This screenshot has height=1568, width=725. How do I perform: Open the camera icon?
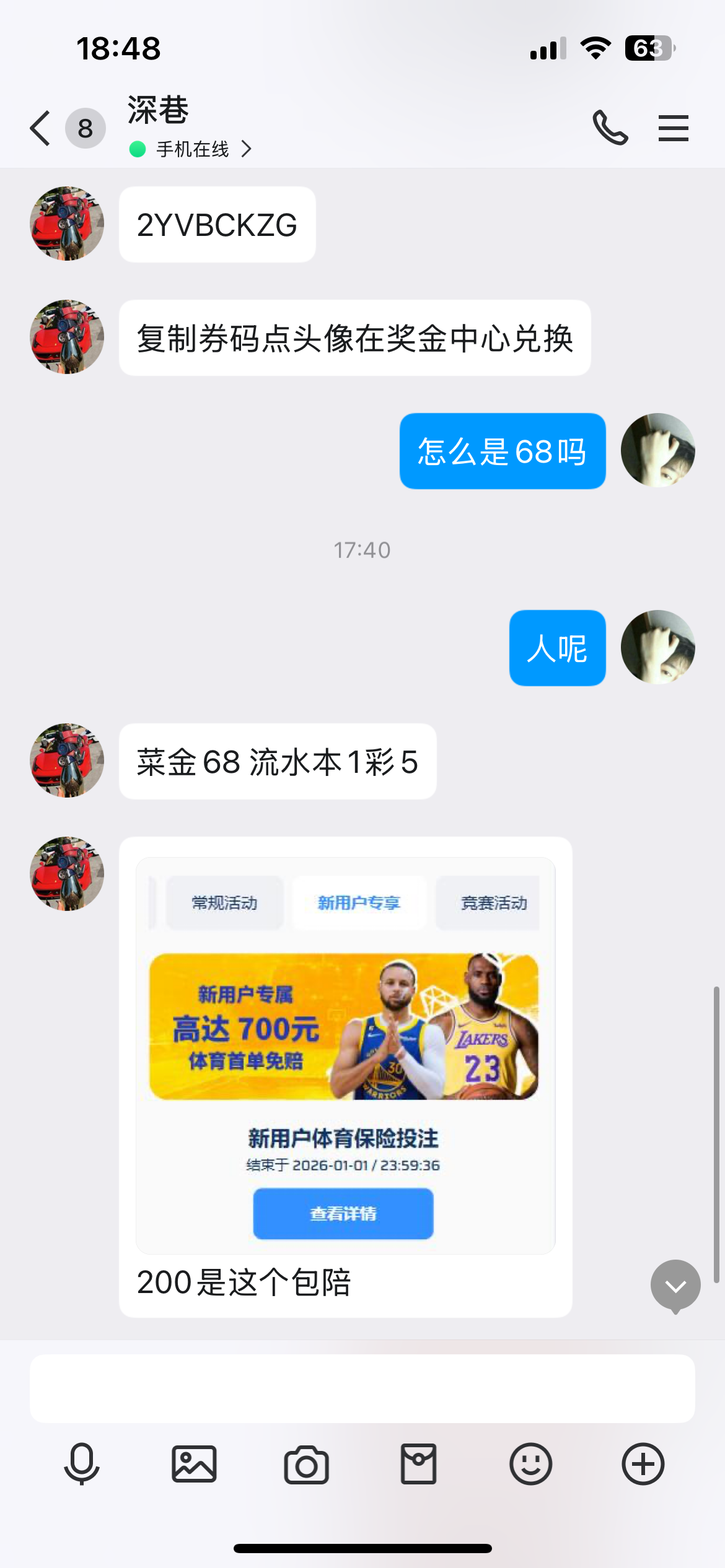tap(306, 1465)
